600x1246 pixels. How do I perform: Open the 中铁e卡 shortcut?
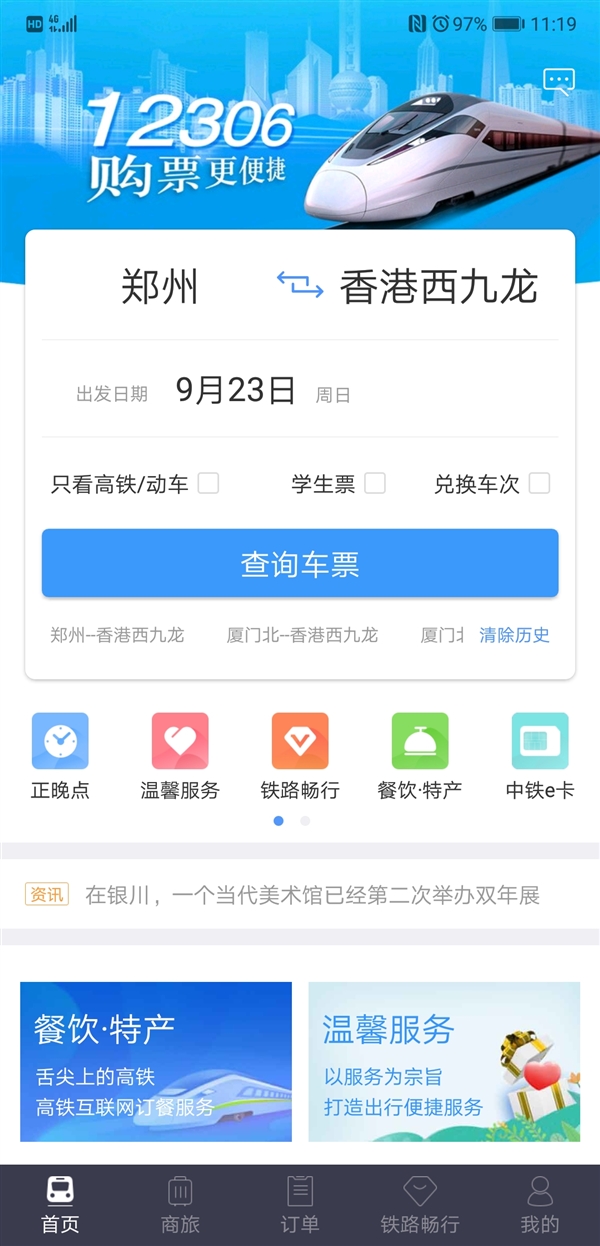(x=540, y=755)
